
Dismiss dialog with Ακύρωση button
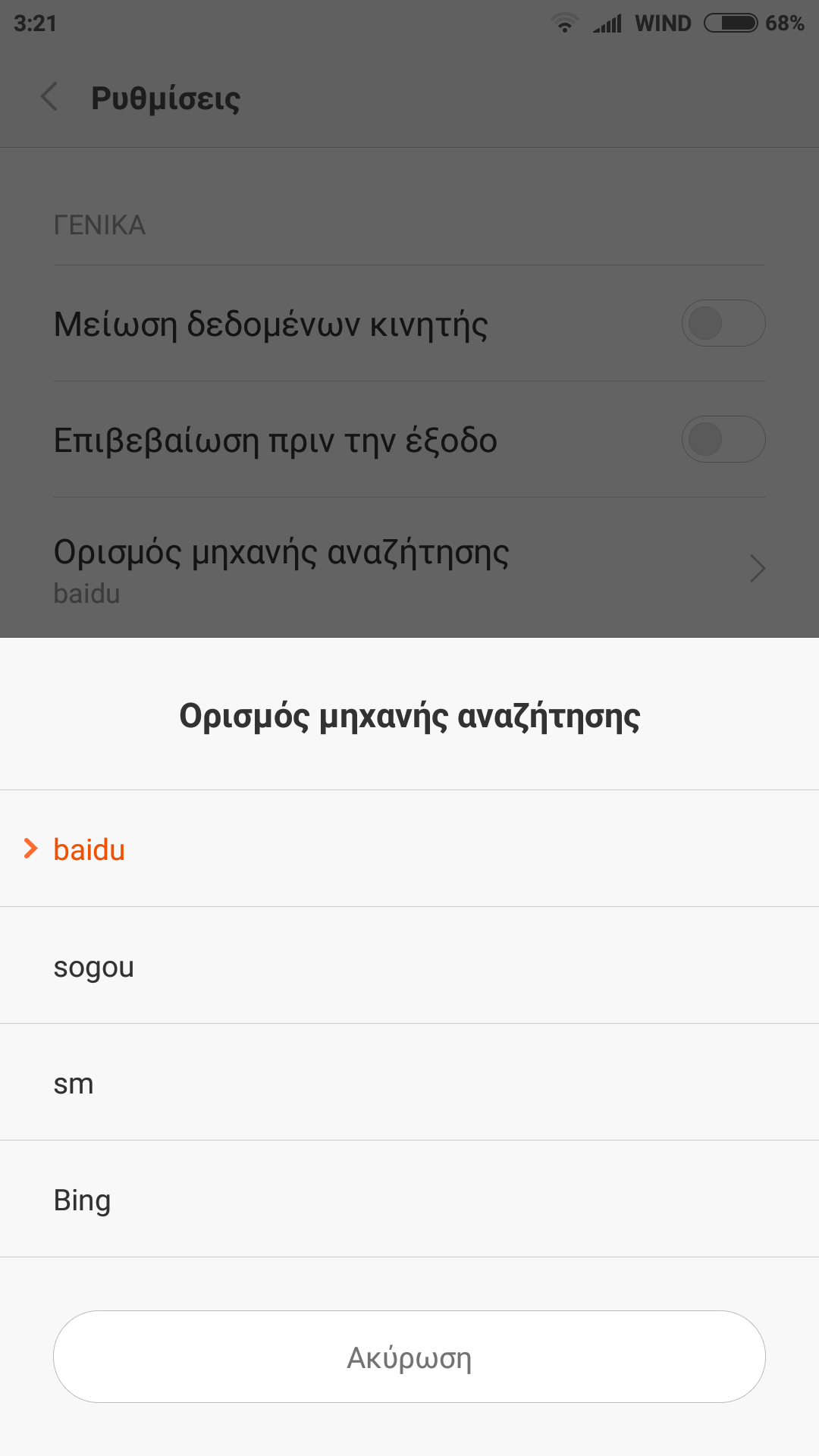[x=409, y=1357]
